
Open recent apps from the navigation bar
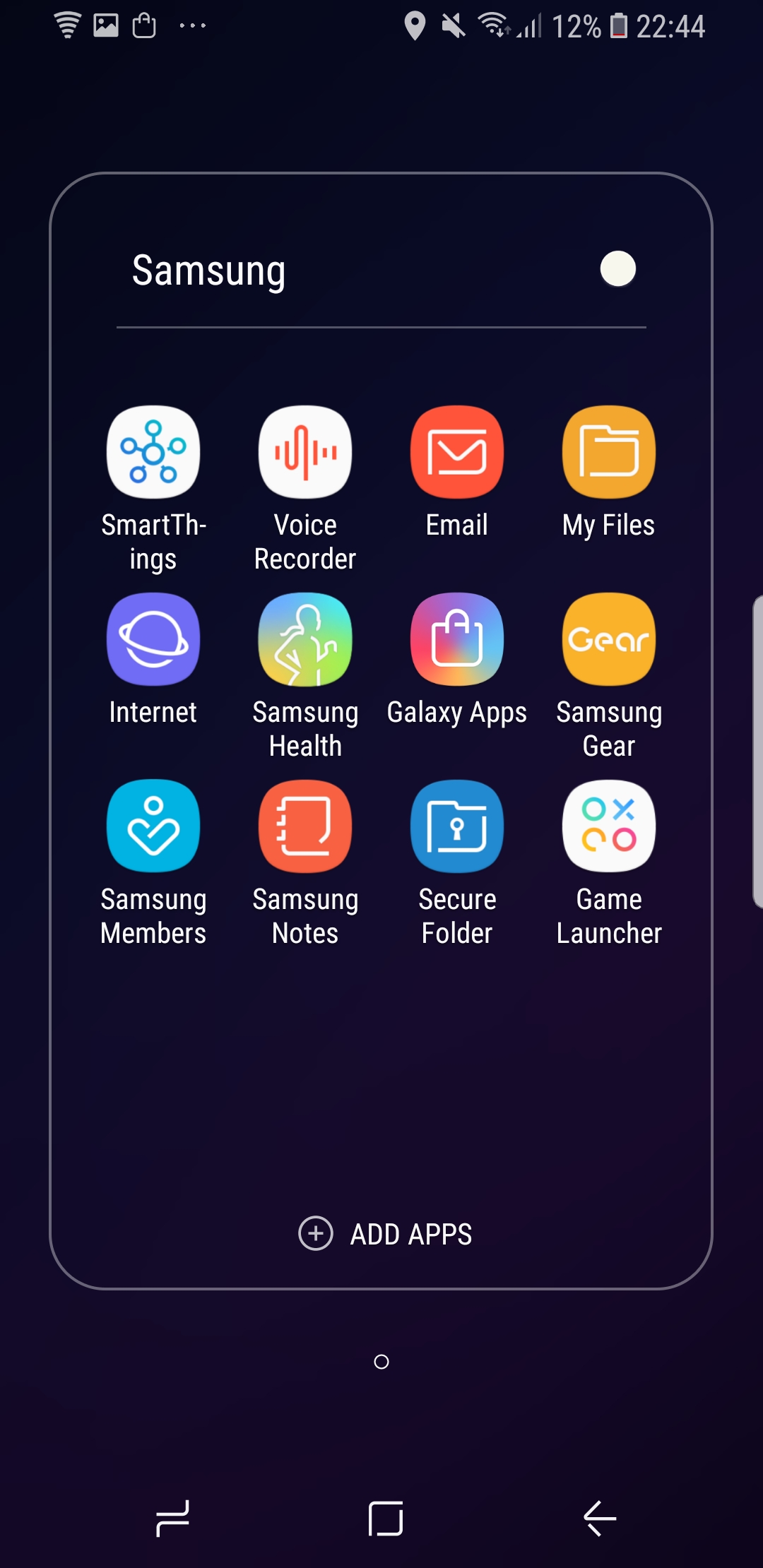[173, 1519]
